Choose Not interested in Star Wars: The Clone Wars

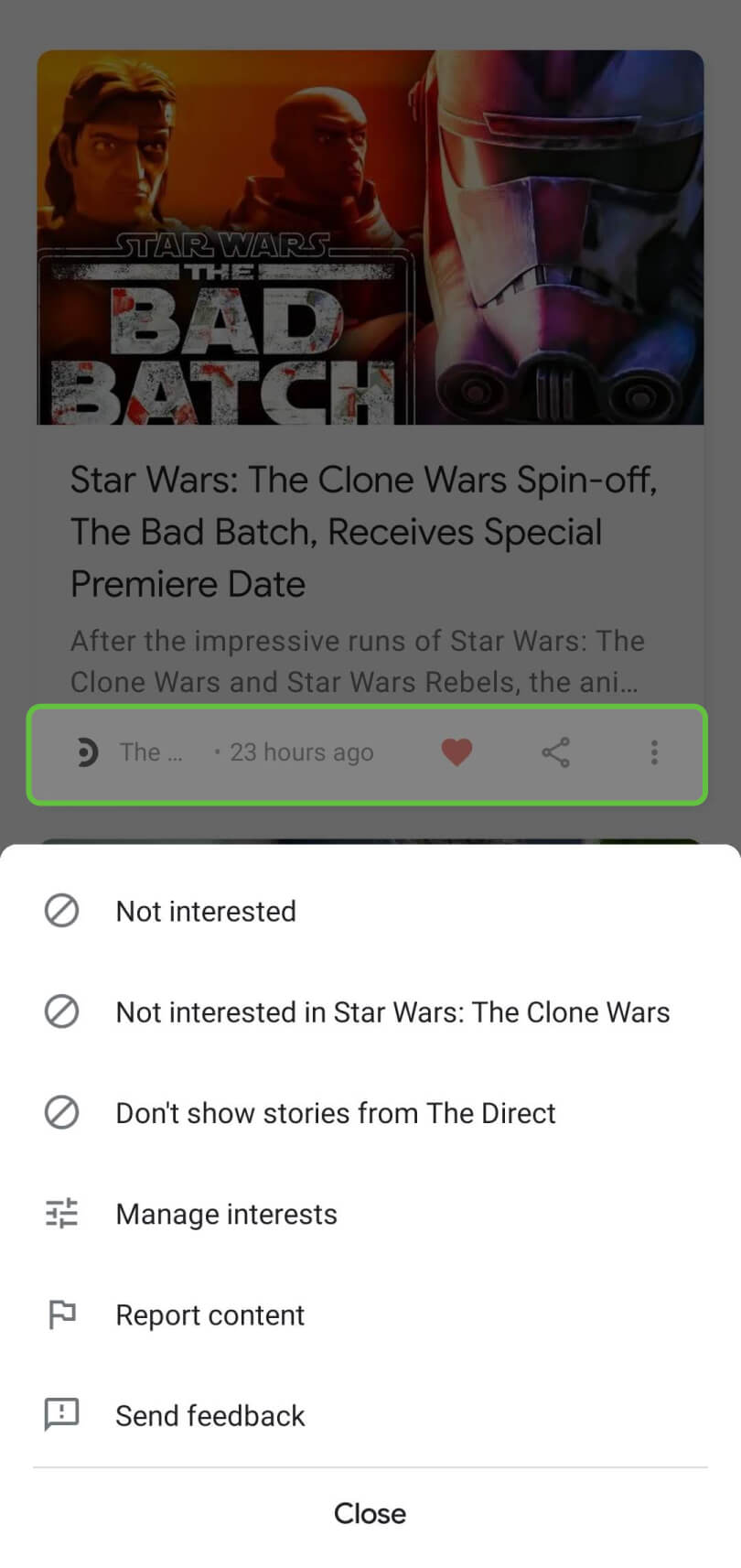pyautogui.click(x=392, y=1012)
